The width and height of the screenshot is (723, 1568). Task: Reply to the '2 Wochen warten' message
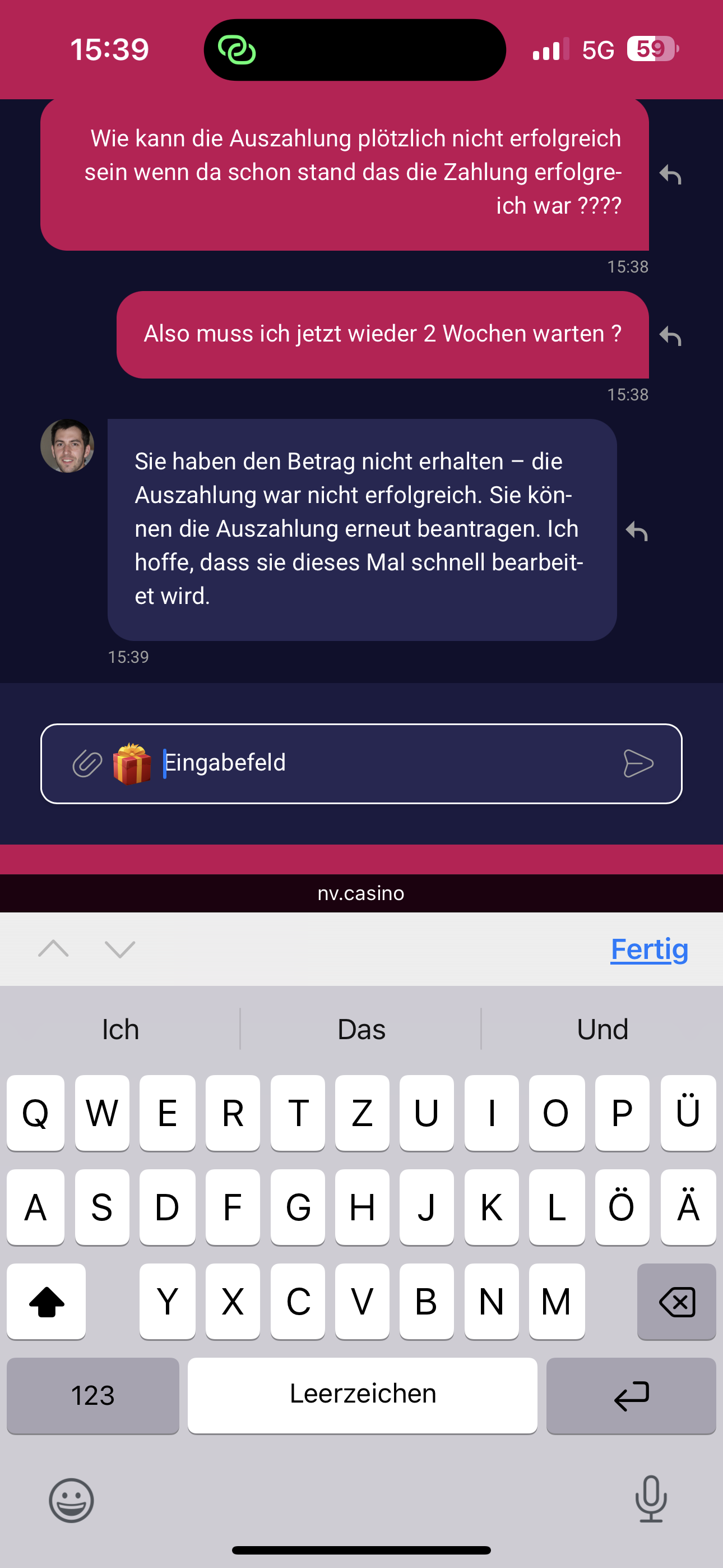click(x=670, y=336)
